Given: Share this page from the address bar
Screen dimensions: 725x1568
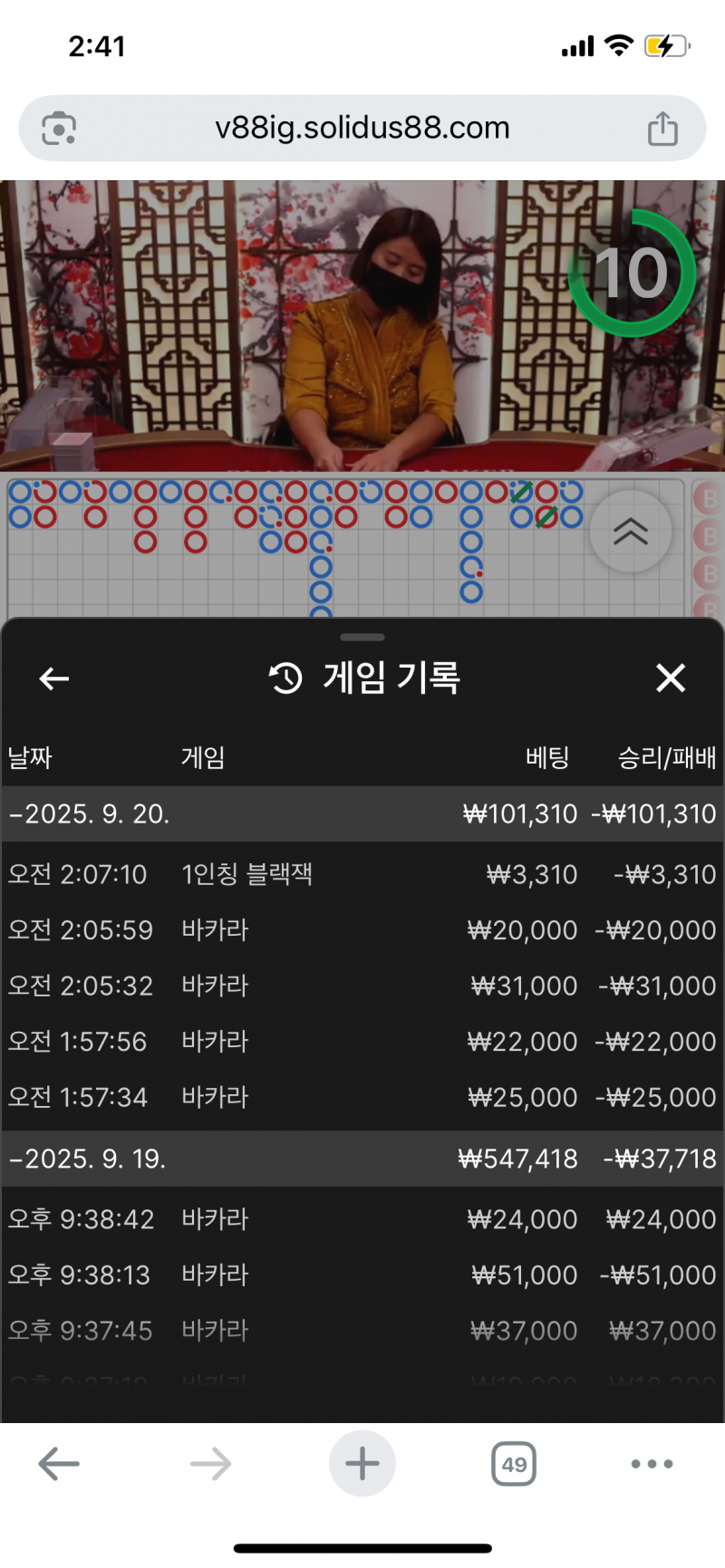Looking at the screenshot, I should click(x=662, y=128).
